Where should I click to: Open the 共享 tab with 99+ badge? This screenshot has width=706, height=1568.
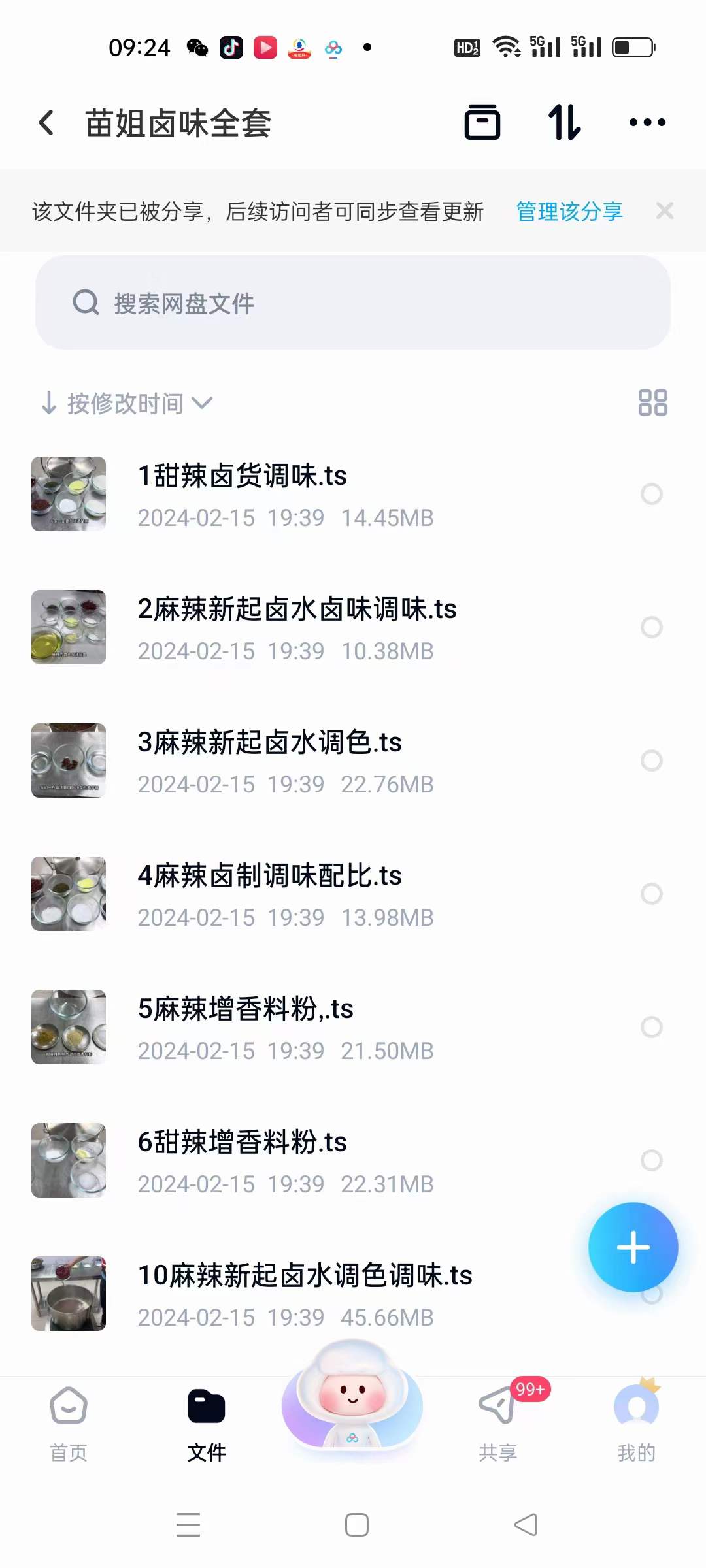coord(497,1424)
